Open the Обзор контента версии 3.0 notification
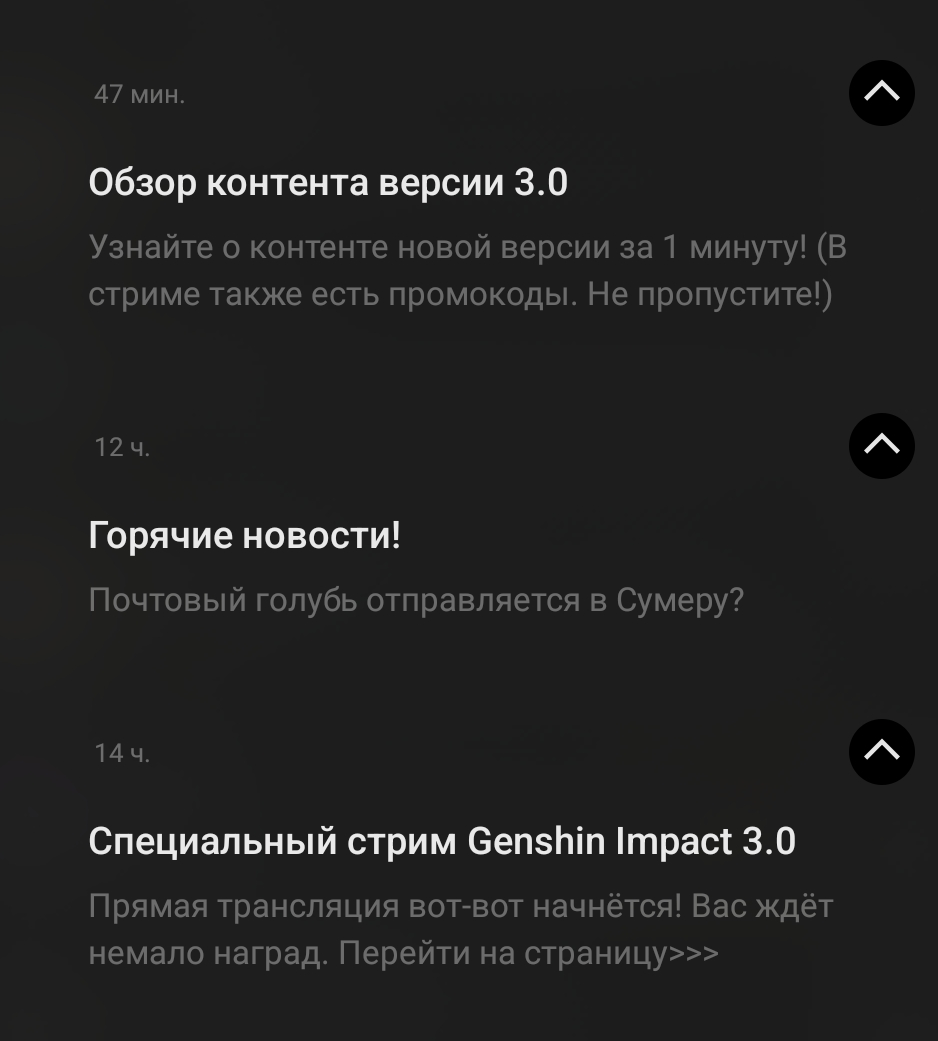938x1041 pixels. pyautogui.click(x=328, y=183)
